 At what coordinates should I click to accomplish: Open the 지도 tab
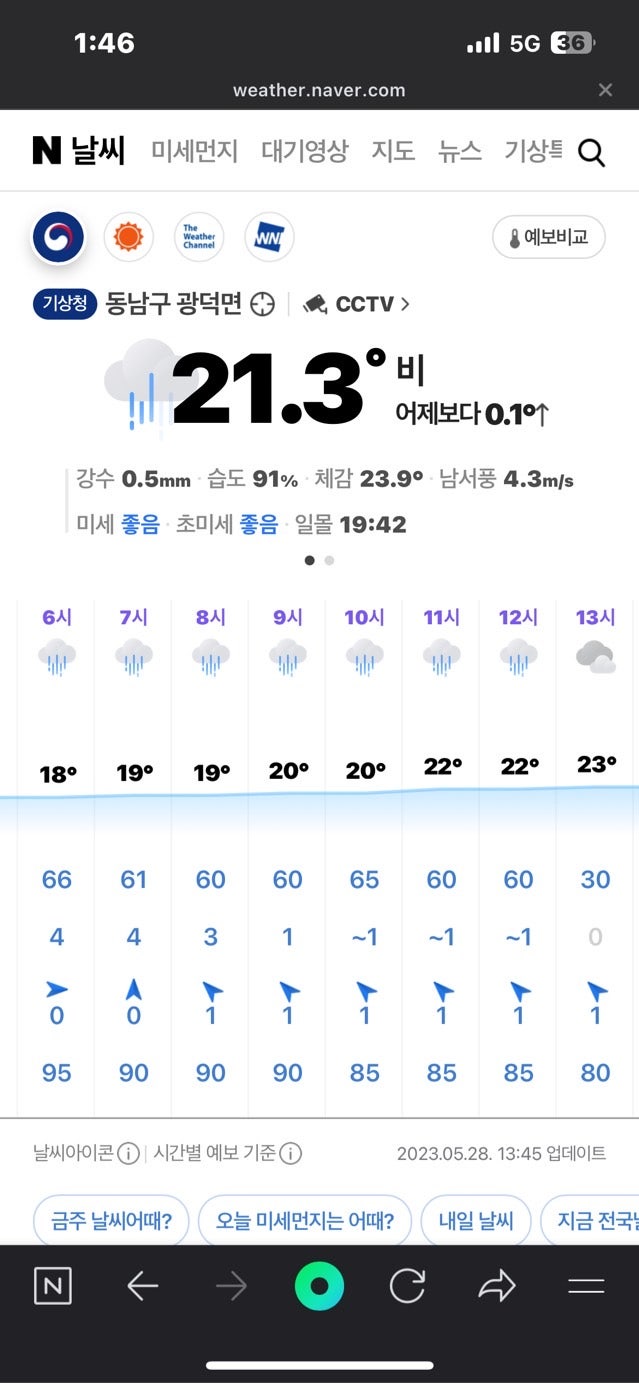click(393, 151)
